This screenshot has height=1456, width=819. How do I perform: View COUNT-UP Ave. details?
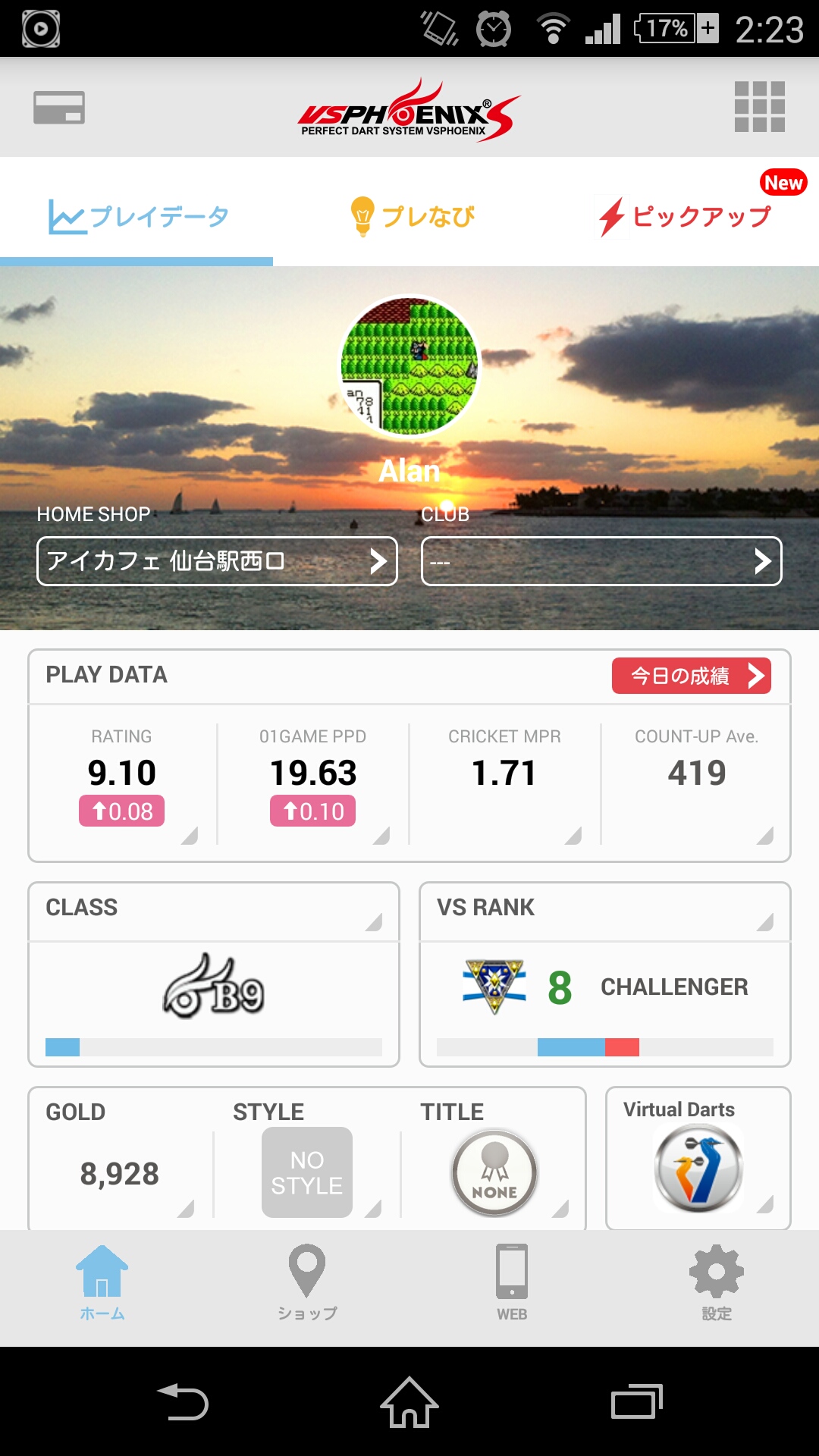(696, 783)
